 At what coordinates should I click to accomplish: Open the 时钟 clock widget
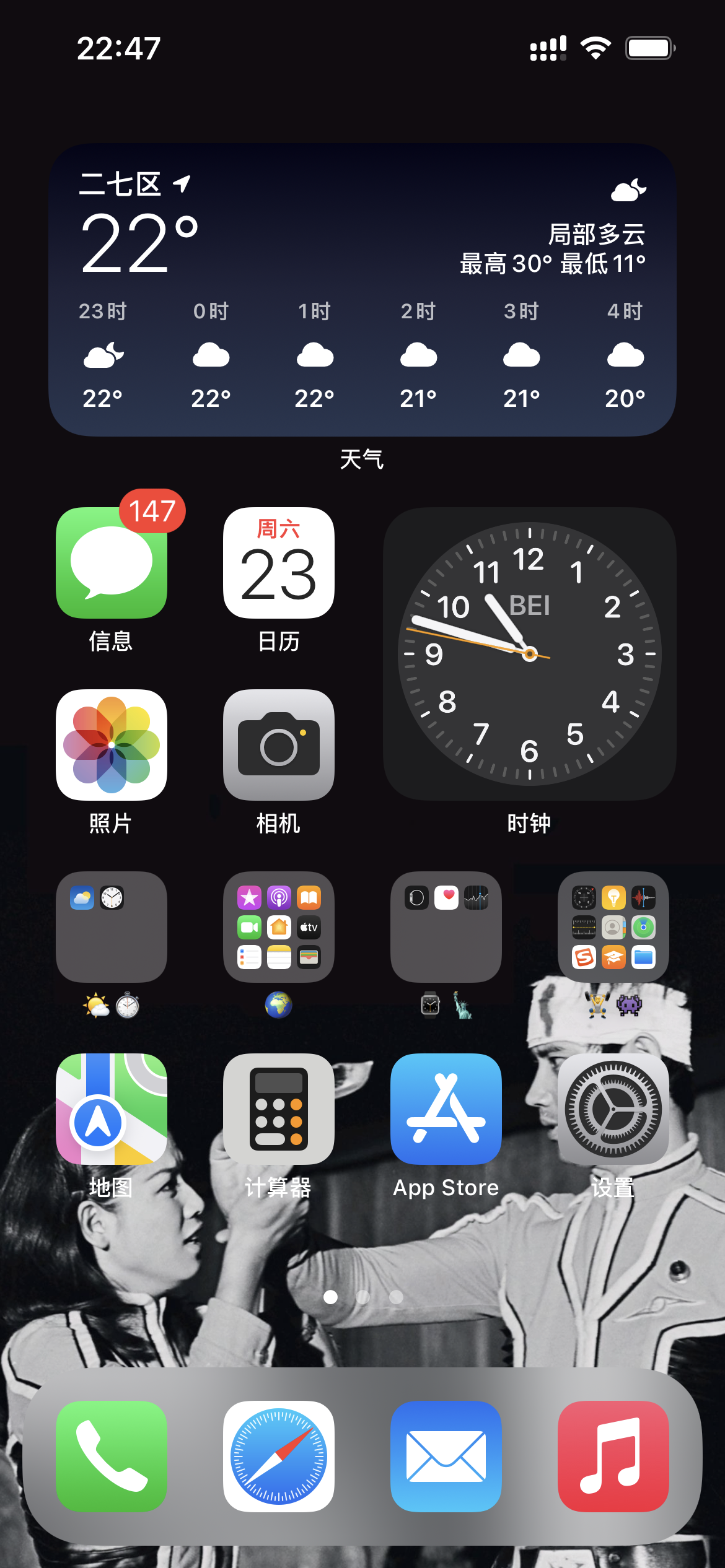(529, 654)
